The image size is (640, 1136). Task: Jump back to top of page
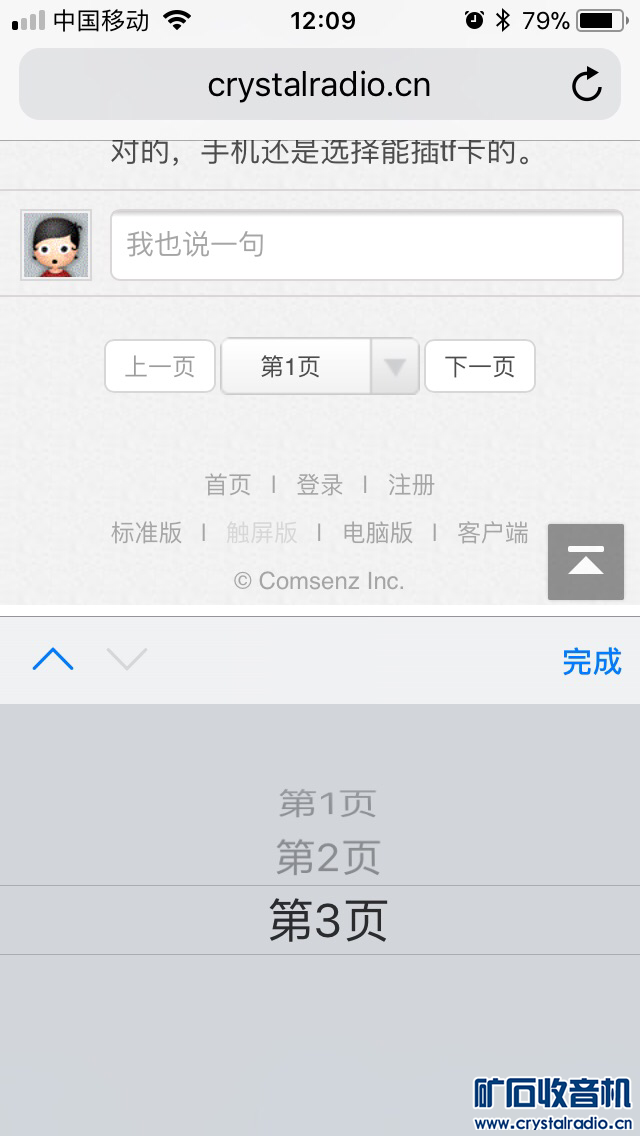tap(585, 562)
